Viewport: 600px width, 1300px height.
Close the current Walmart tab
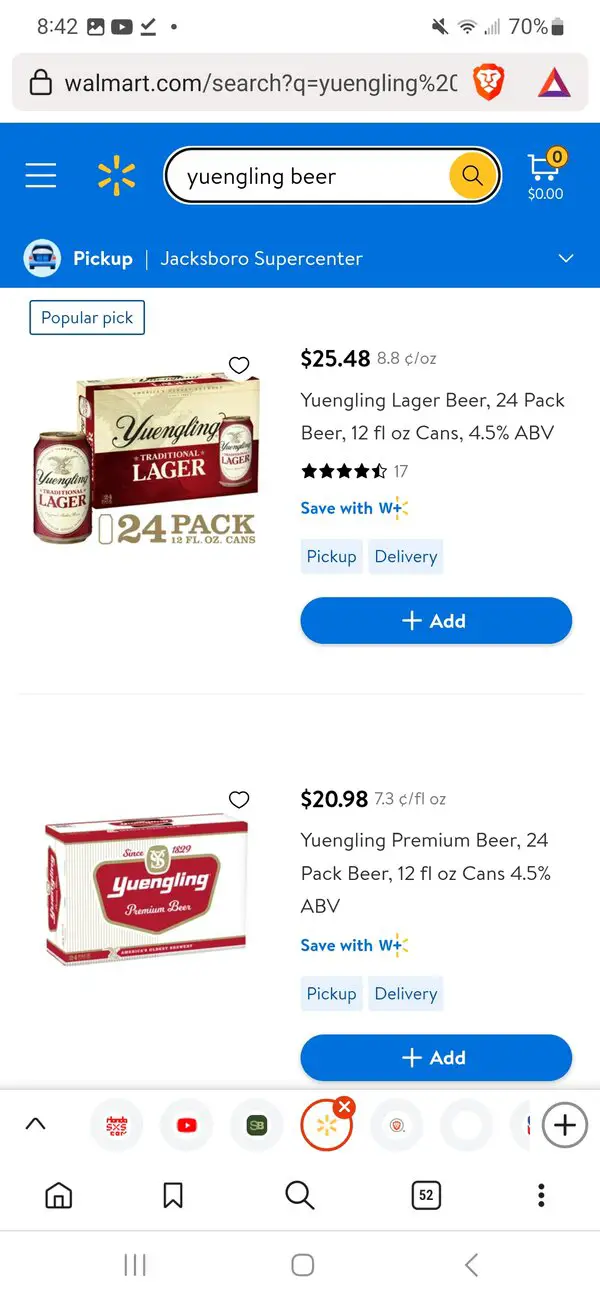[345, 1106]
